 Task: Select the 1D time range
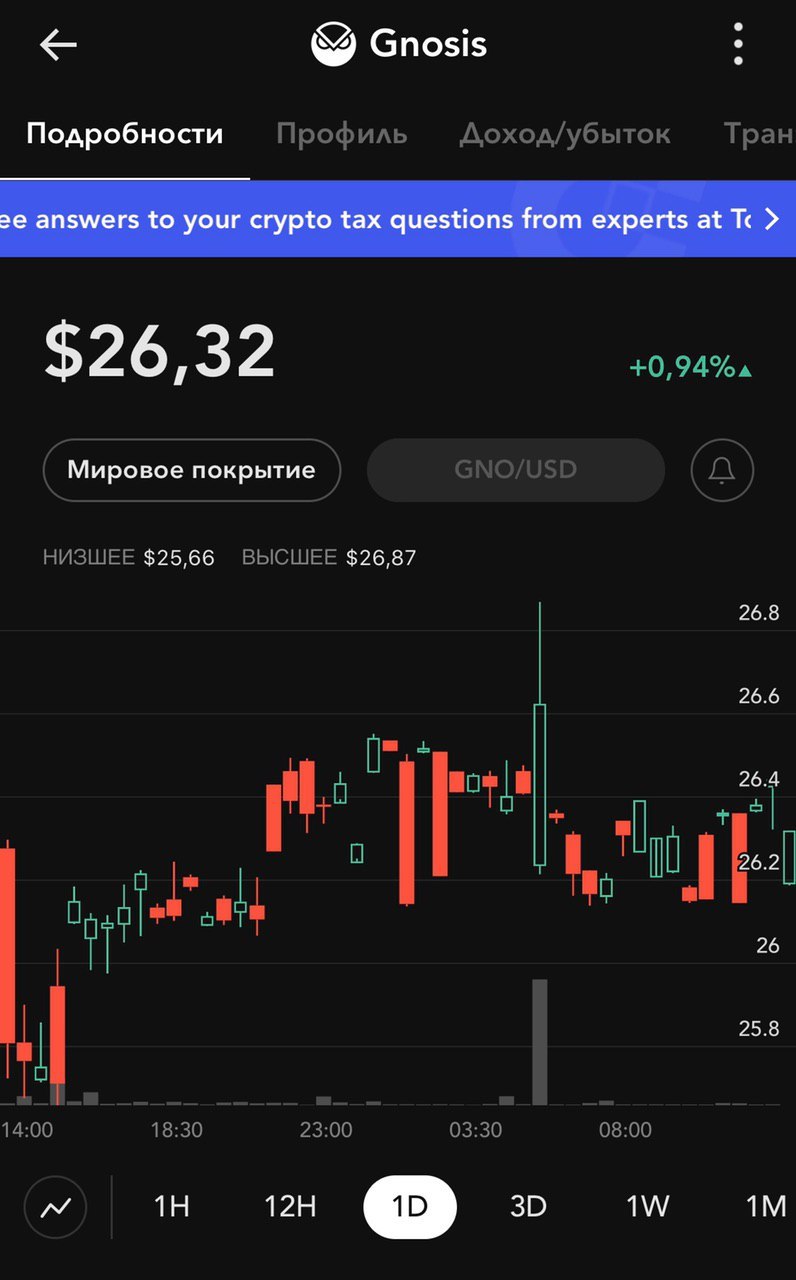tap(410, 1207)
